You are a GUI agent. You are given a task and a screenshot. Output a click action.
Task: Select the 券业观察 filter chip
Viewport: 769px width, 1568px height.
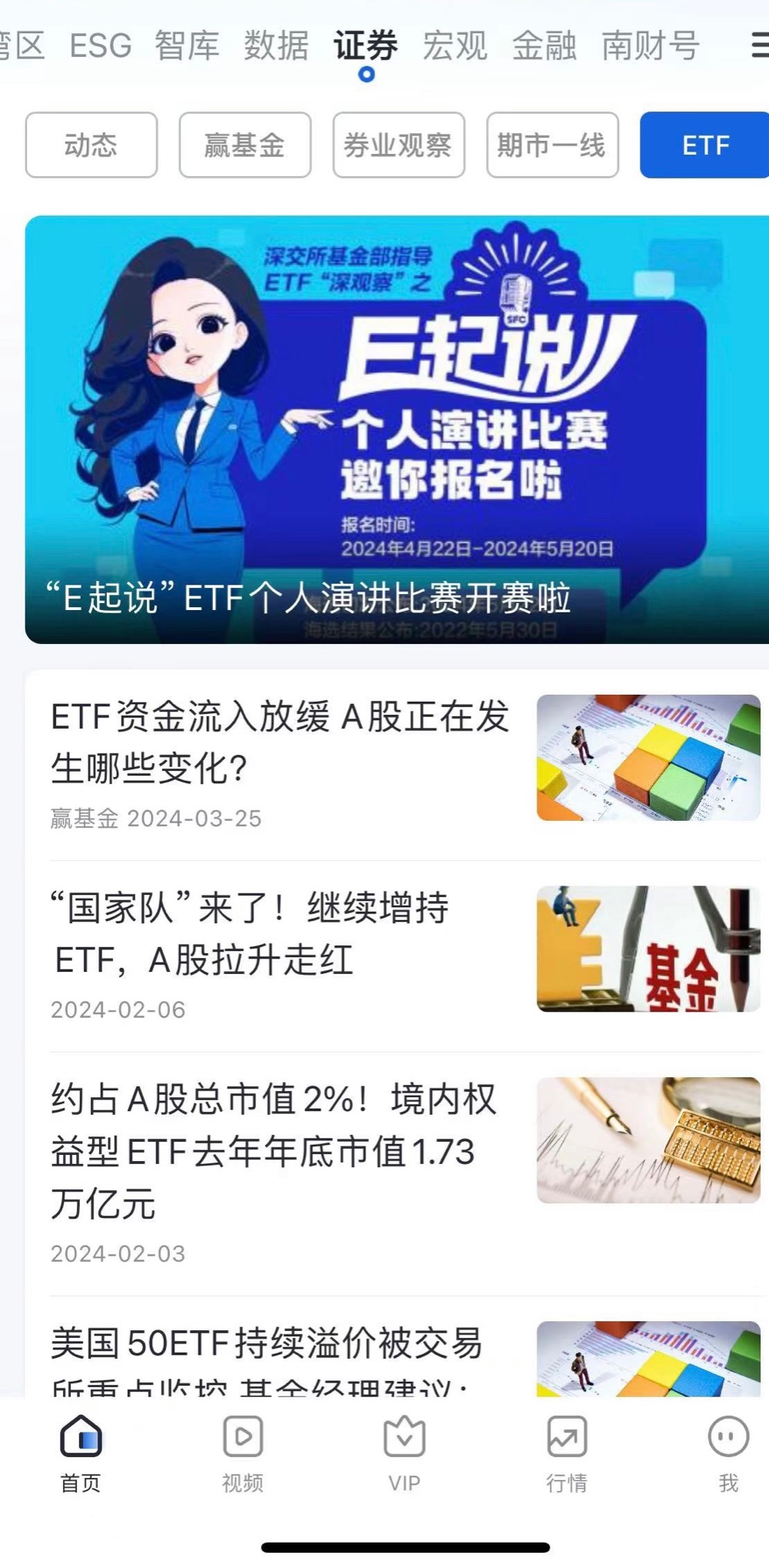(x=398, y=145)
